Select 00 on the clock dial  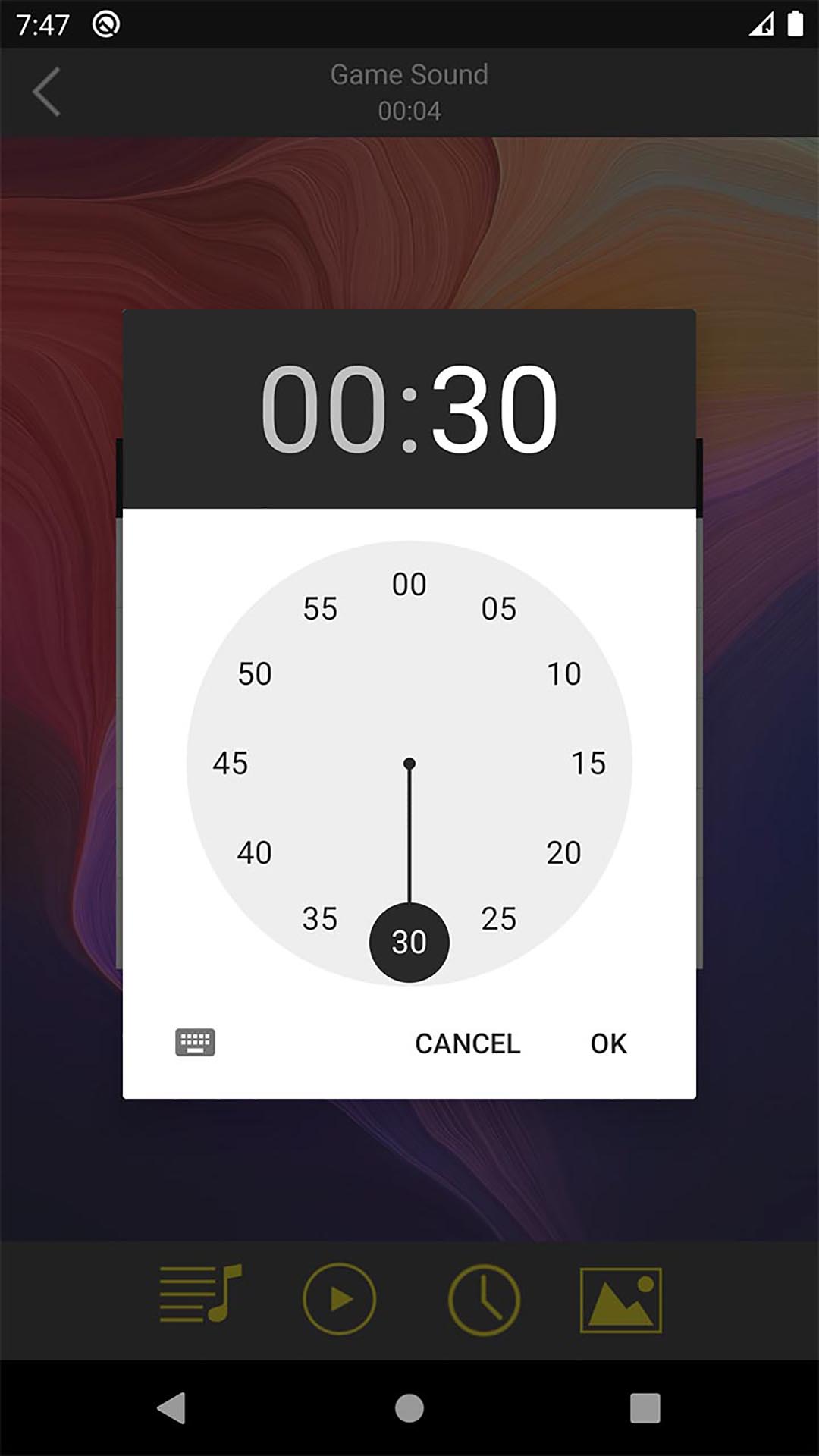409,584
